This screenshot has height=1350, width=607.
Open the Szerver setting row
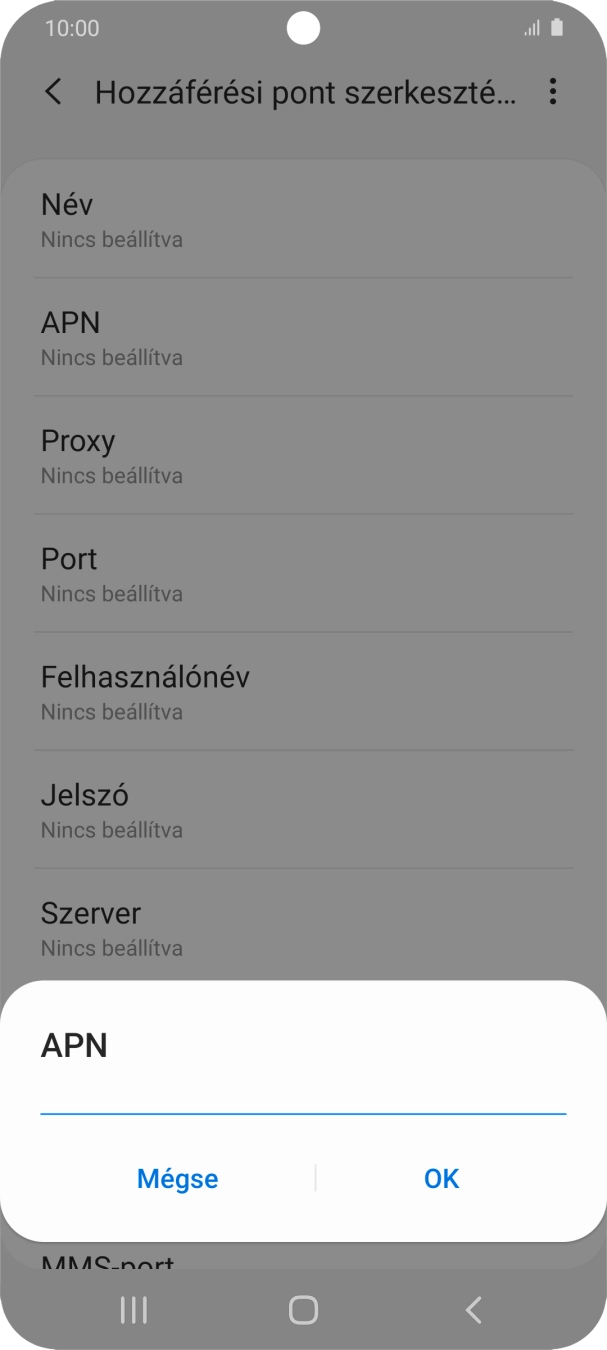[303, 928]
